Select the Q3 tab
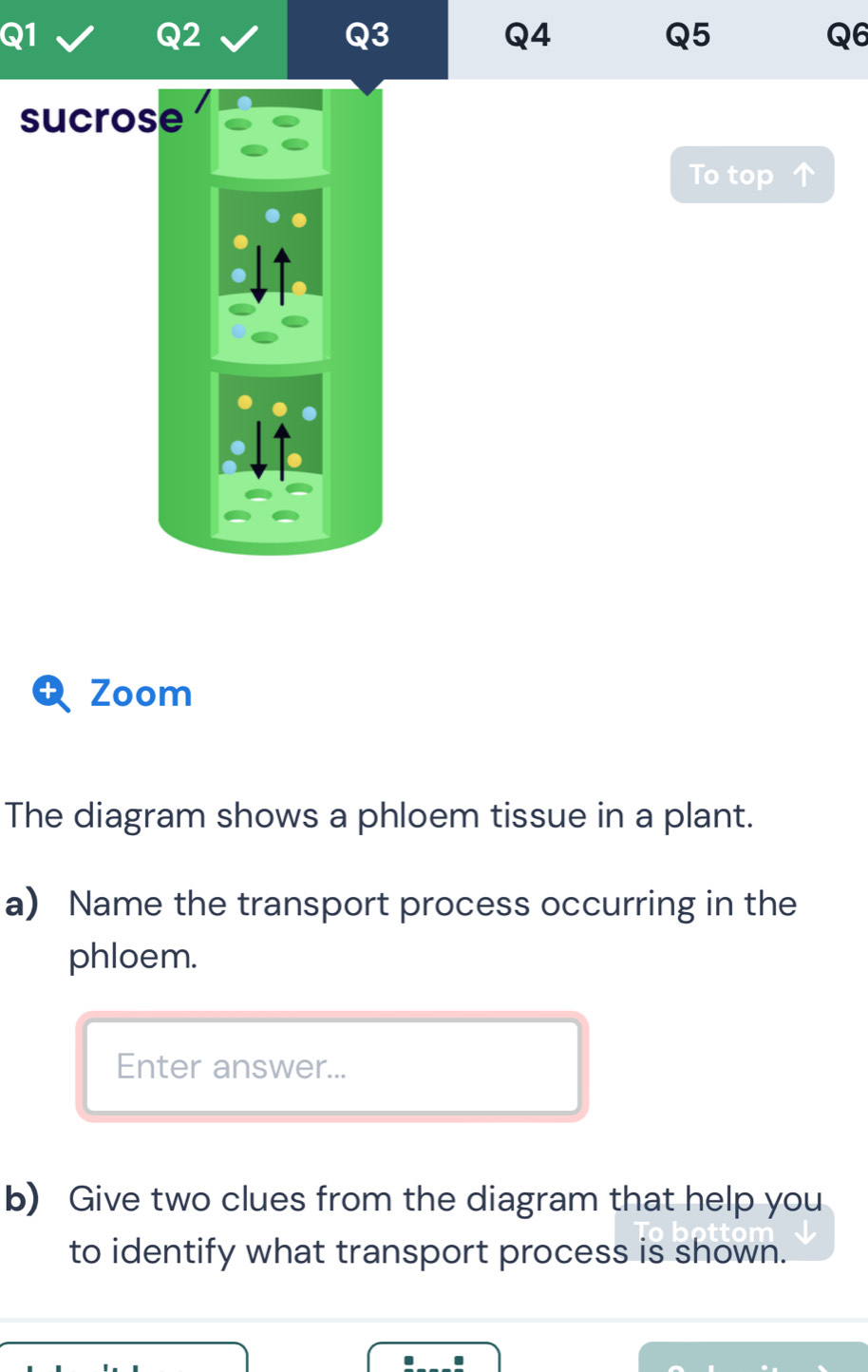Viewport: 868px width, 1372px height. click(368, 38)
